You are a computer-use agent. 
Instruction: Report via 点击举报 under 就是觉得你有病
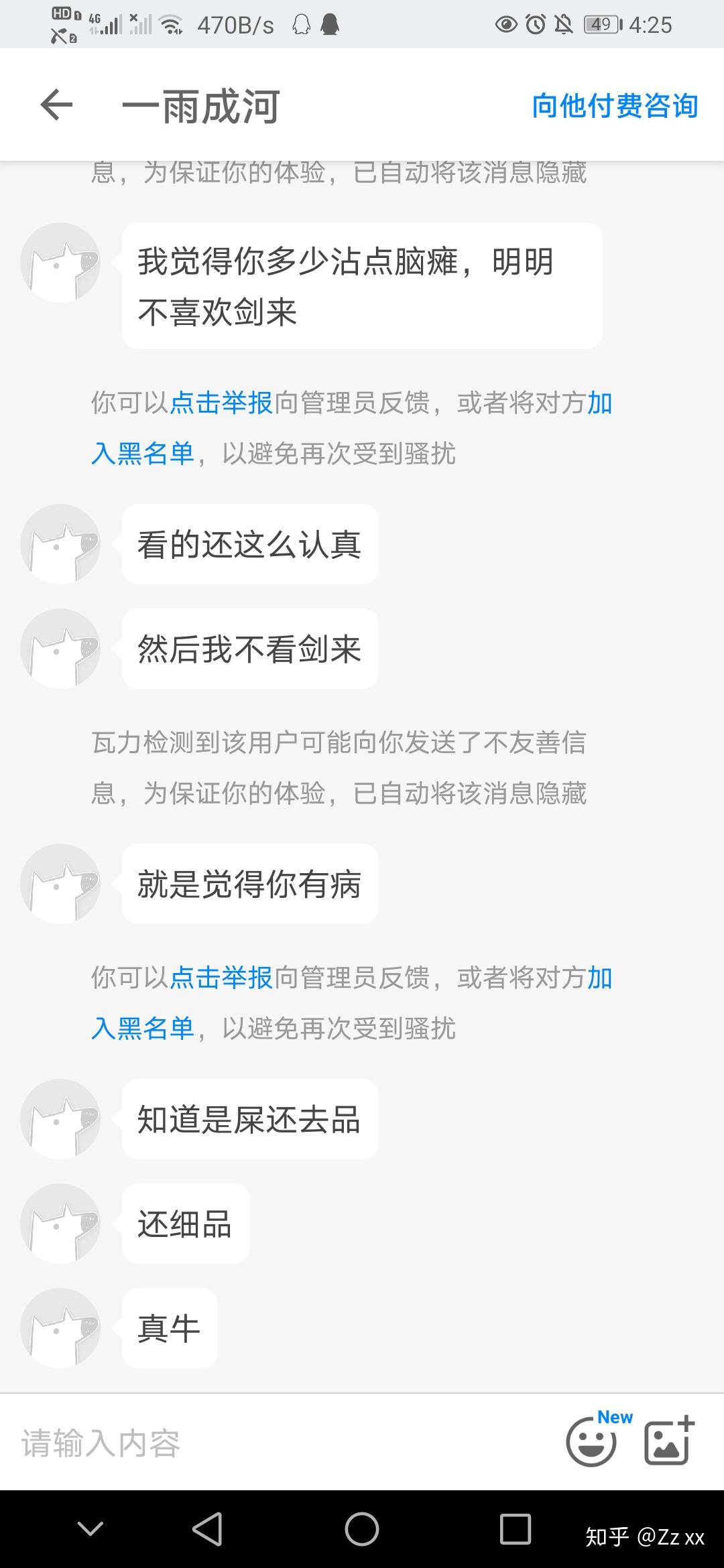[x=221, y=978]
